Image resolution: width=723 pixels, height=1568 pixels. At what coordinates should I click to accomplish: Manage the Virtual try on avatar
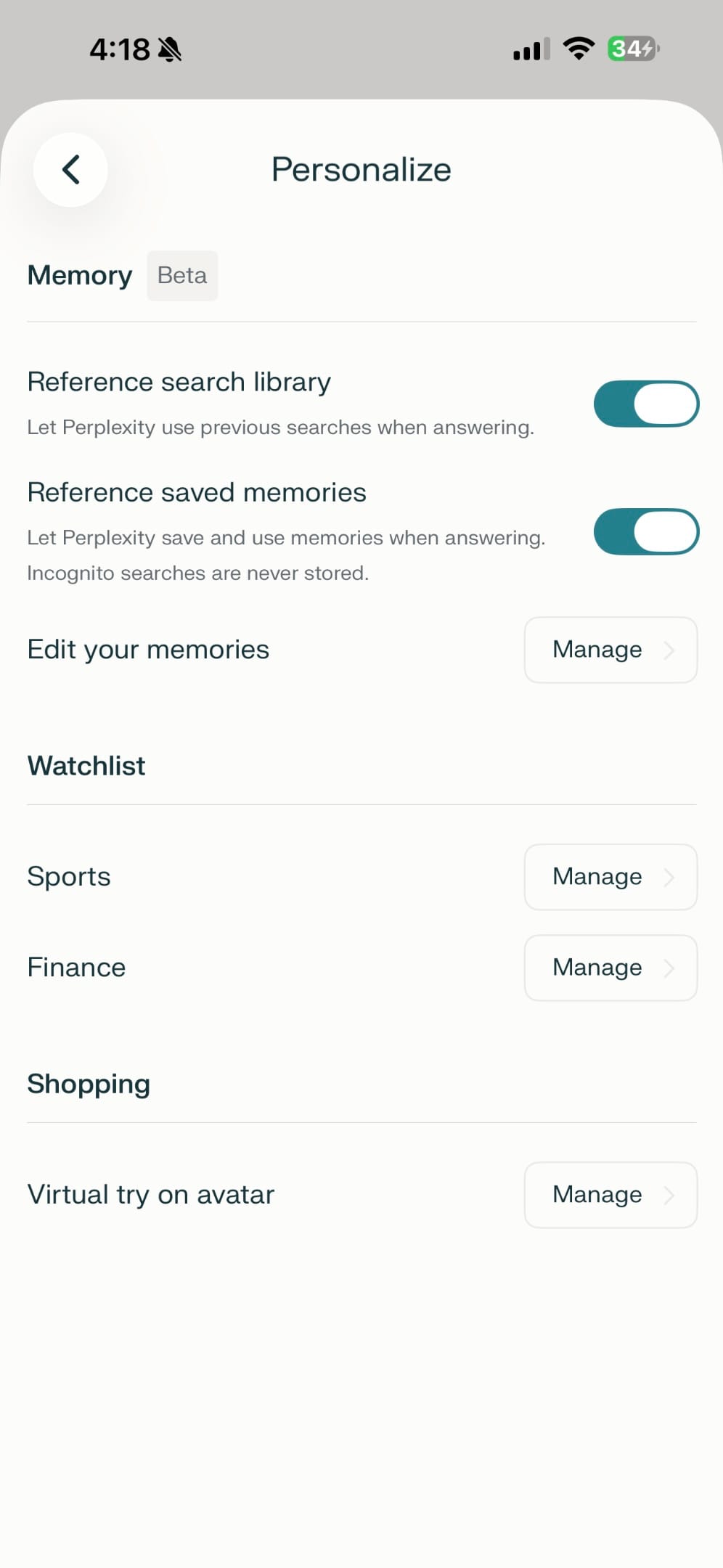click(610, 1195)
